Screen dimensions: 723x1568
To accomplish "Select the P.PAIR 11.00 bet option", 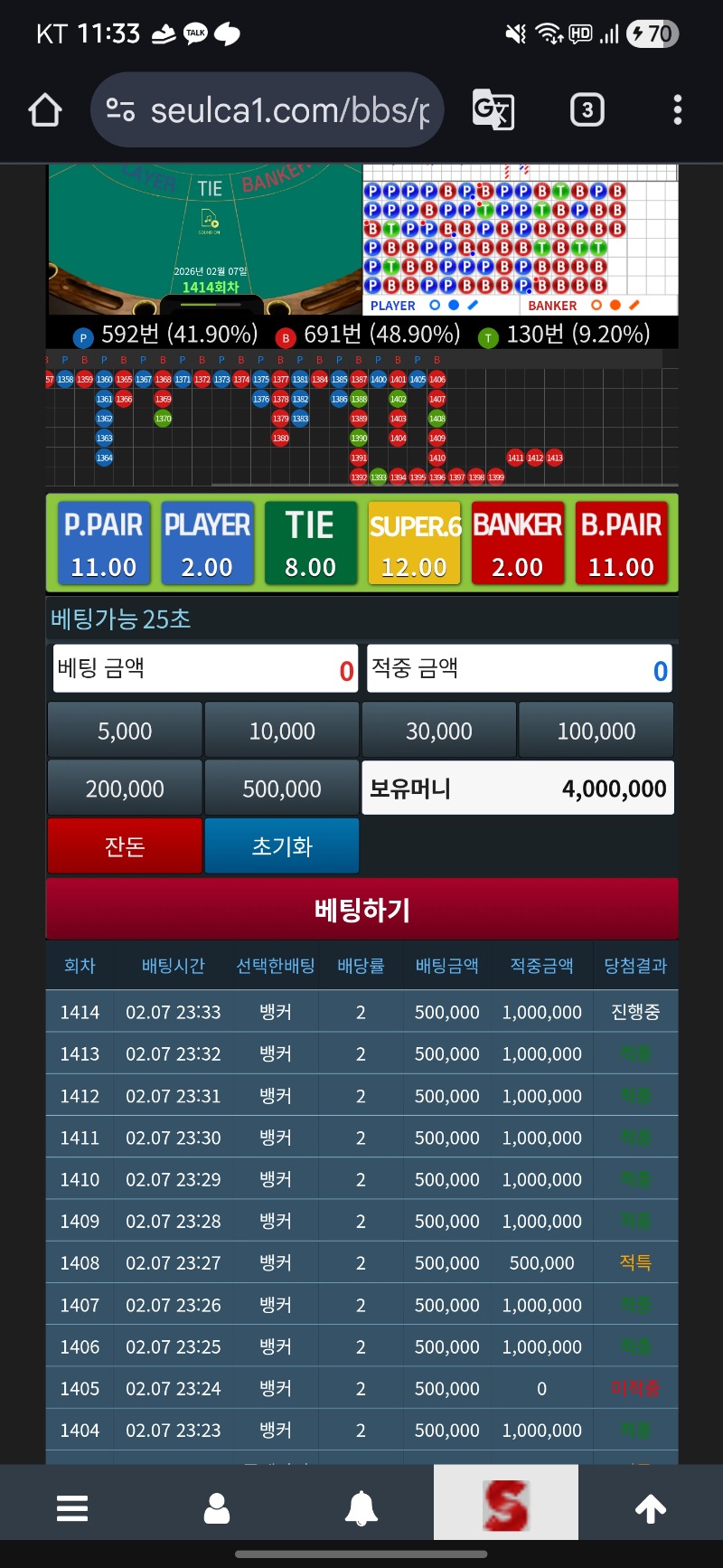I will click(x=104, y=543).
